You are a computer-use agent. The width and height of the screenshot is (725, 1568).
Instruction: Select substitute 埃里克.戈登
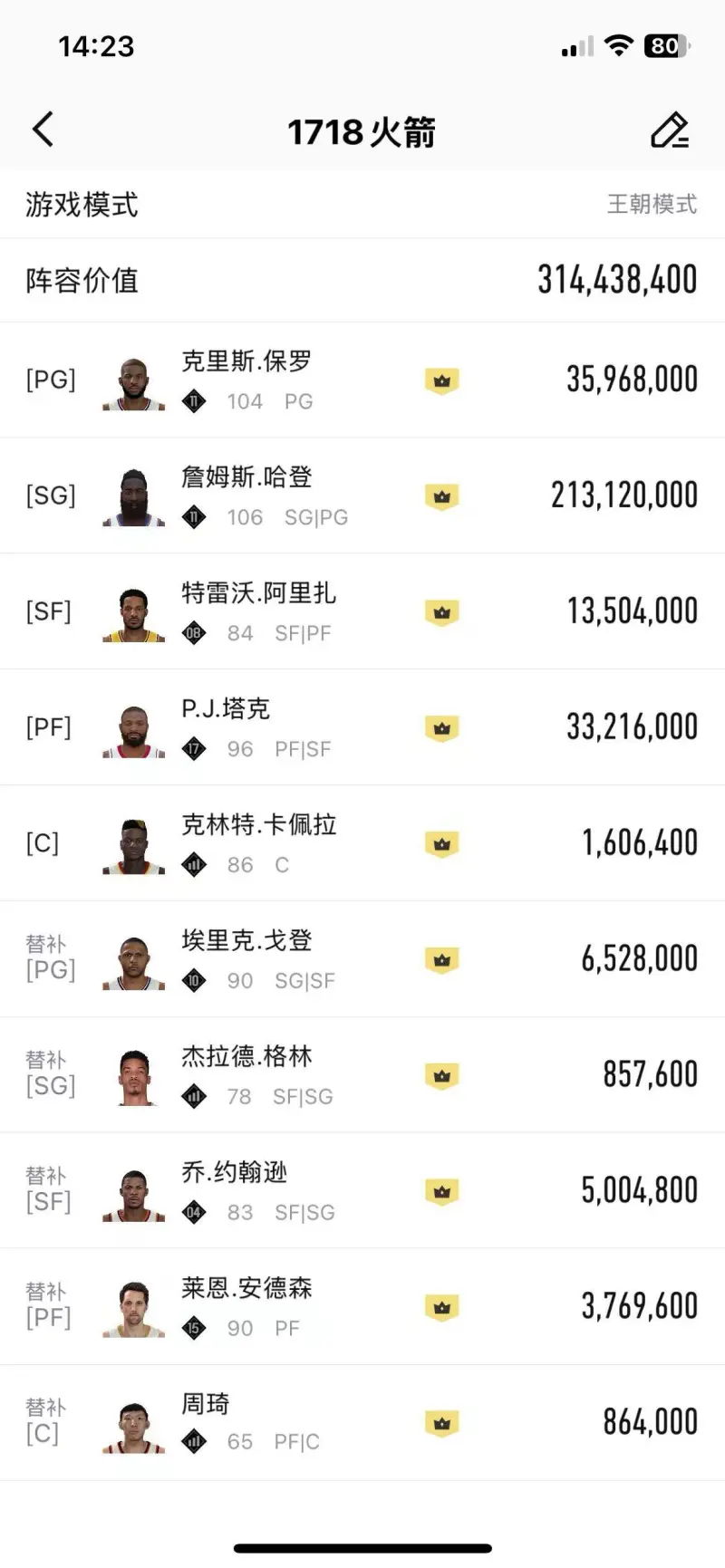click(x=362, y=959)
